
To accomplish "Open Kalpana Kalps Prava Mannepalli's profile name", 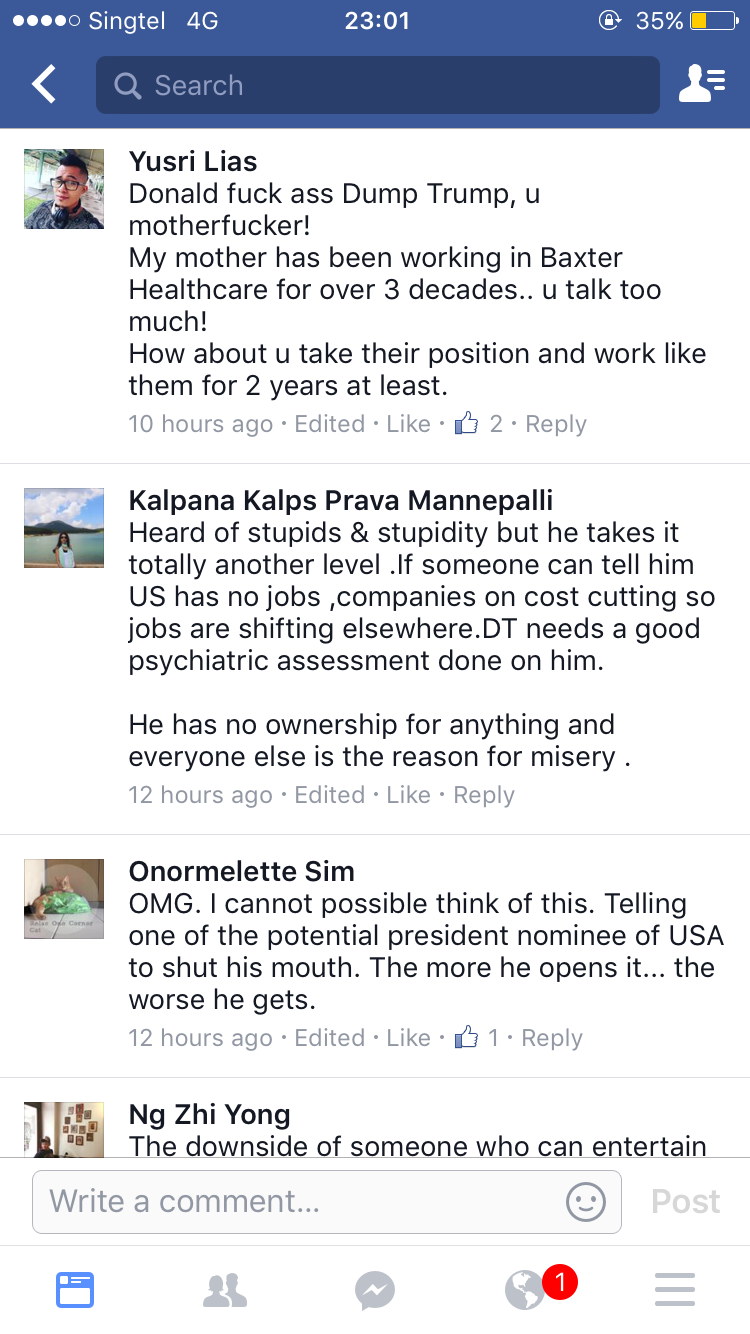I will click(x=341, y=500).
